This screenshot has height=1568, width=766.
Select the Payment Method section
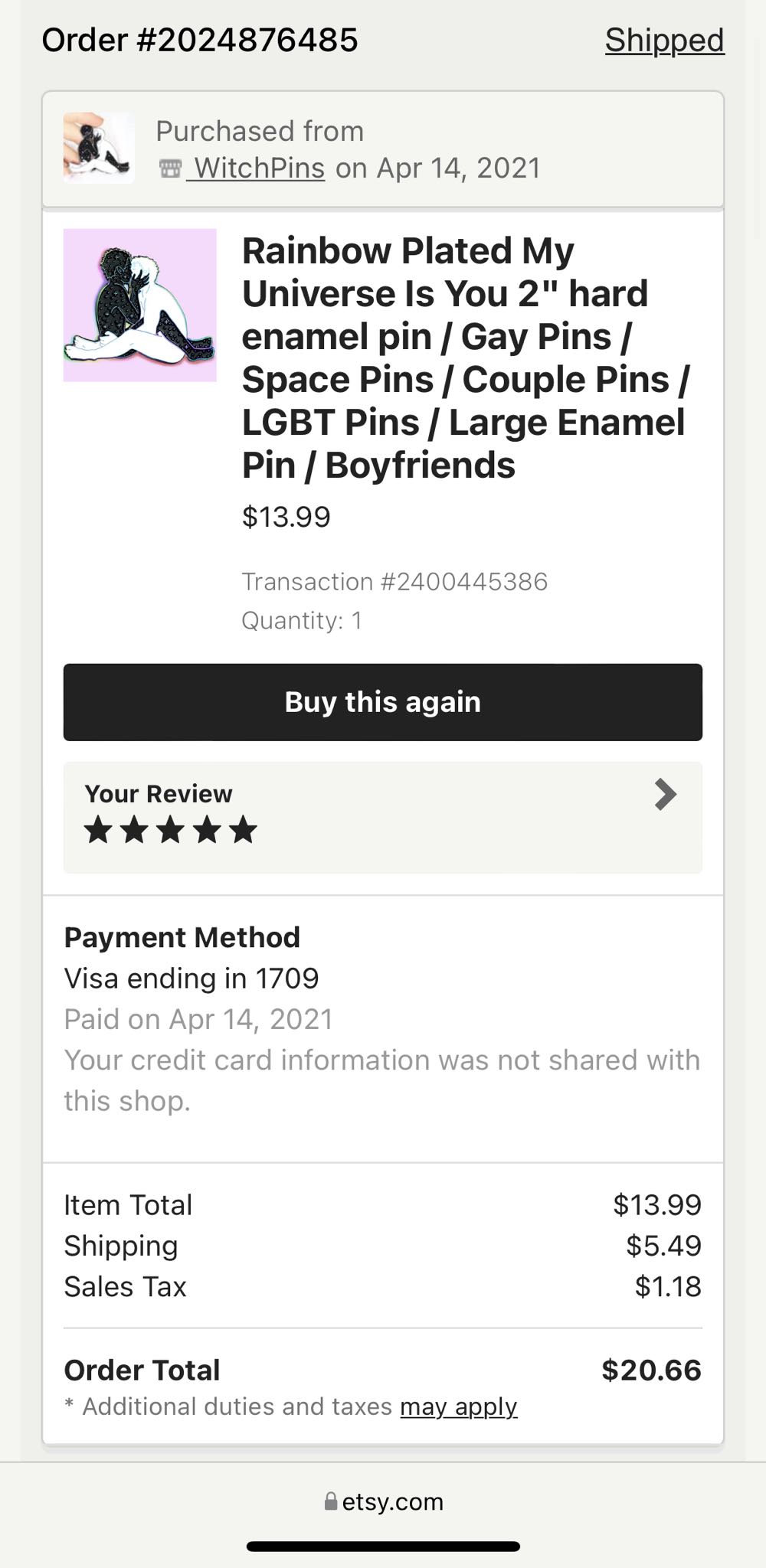pyautogui.click(x=182, y=937)
